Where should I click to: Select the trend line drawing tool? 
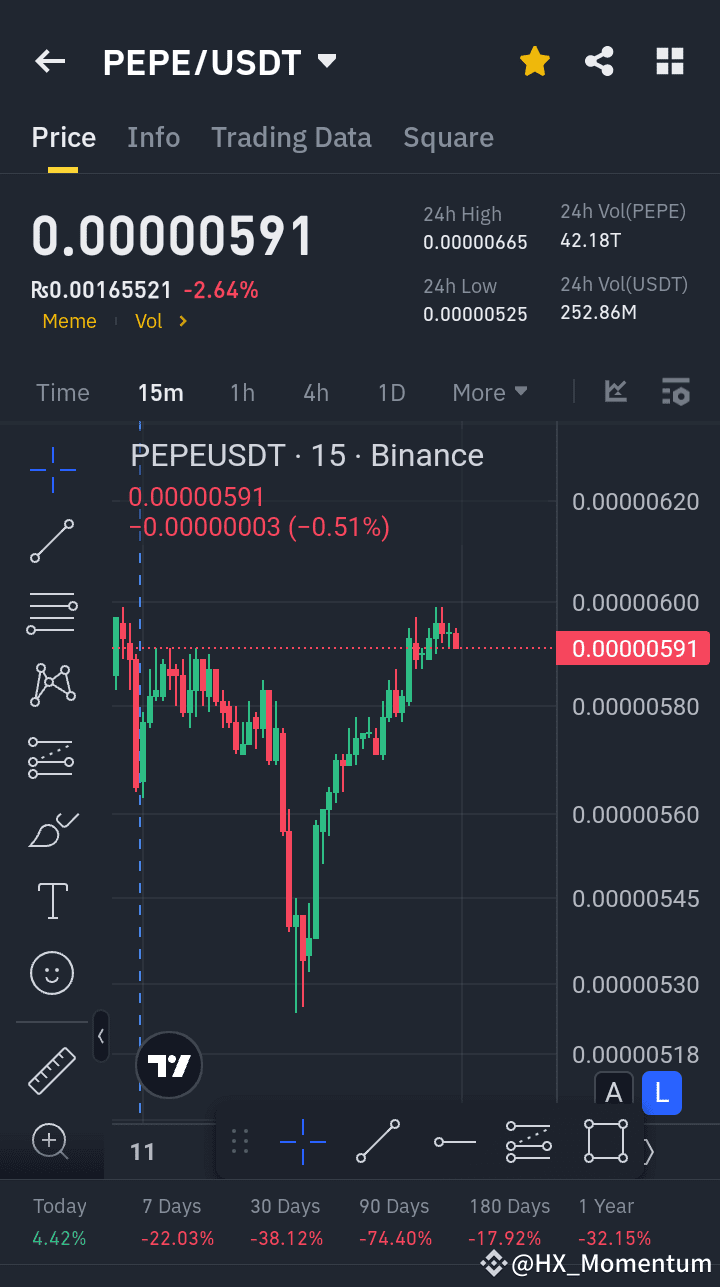[x=52, y=541]
